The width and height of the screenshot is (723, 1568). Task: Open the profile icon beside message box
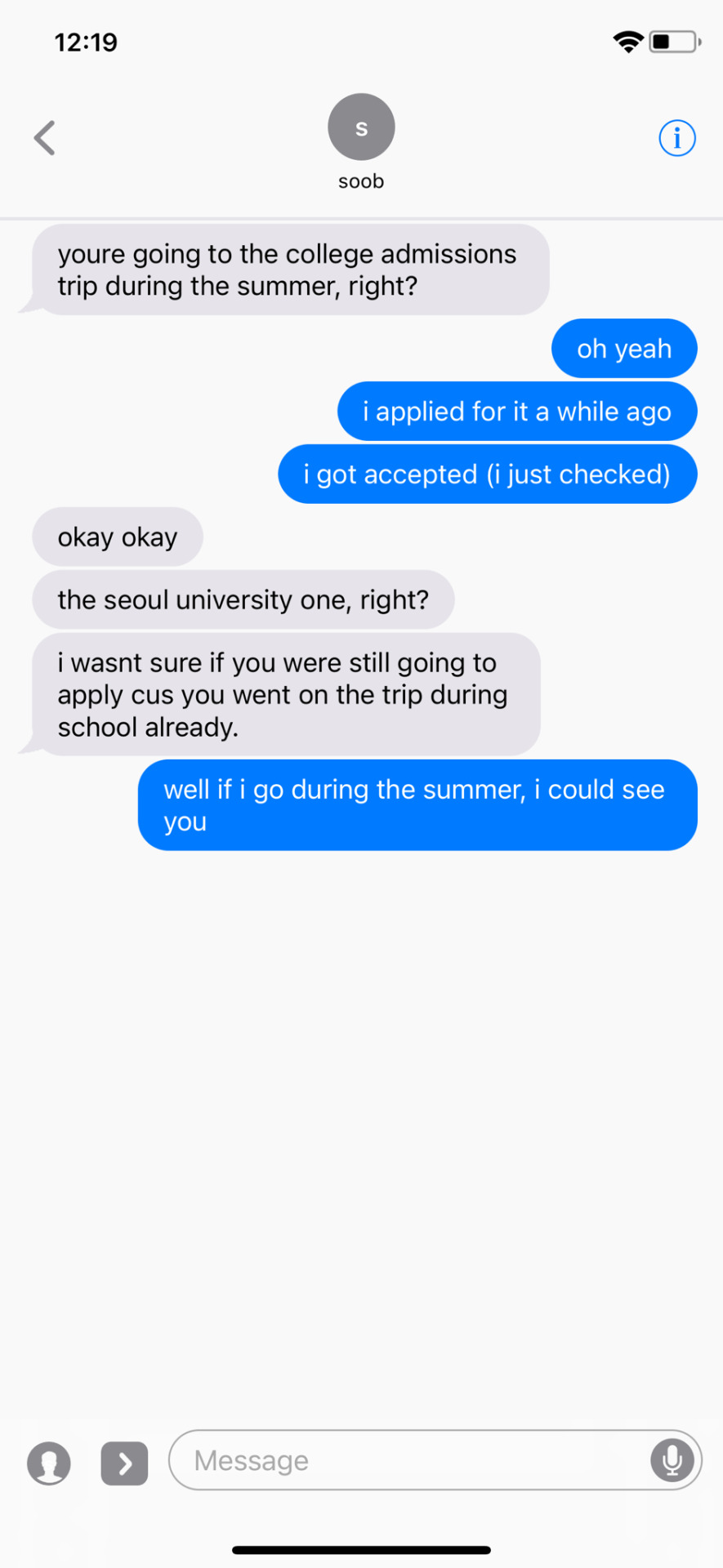[49, 1463]
